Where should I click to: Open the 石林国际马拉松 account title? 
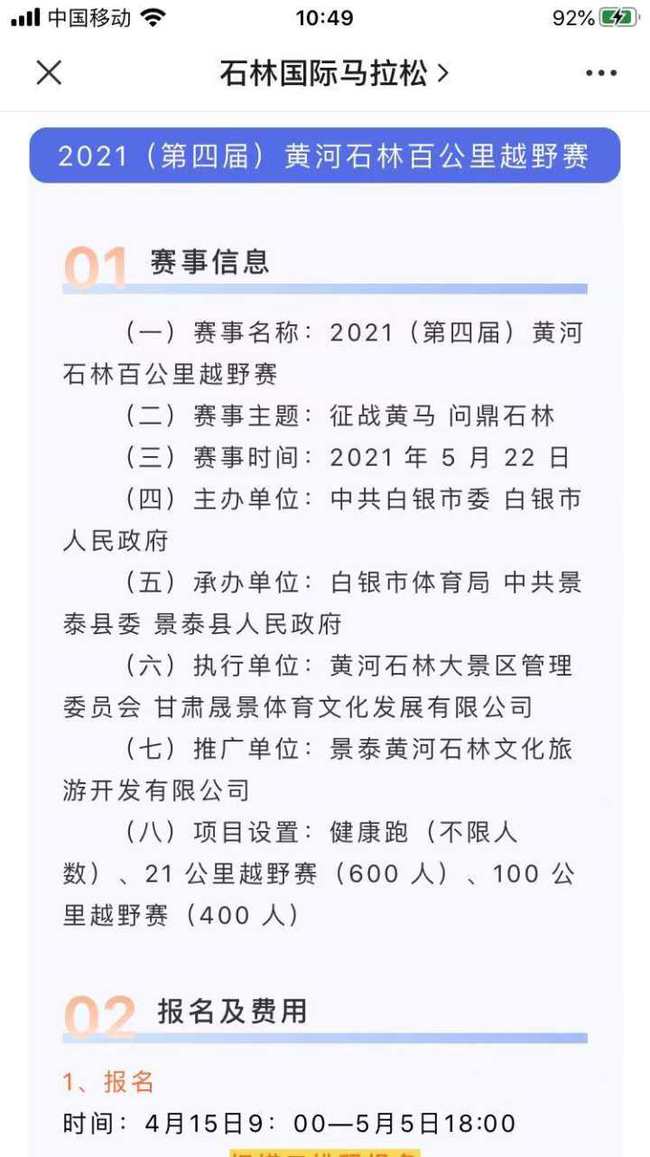coord(334,73)
